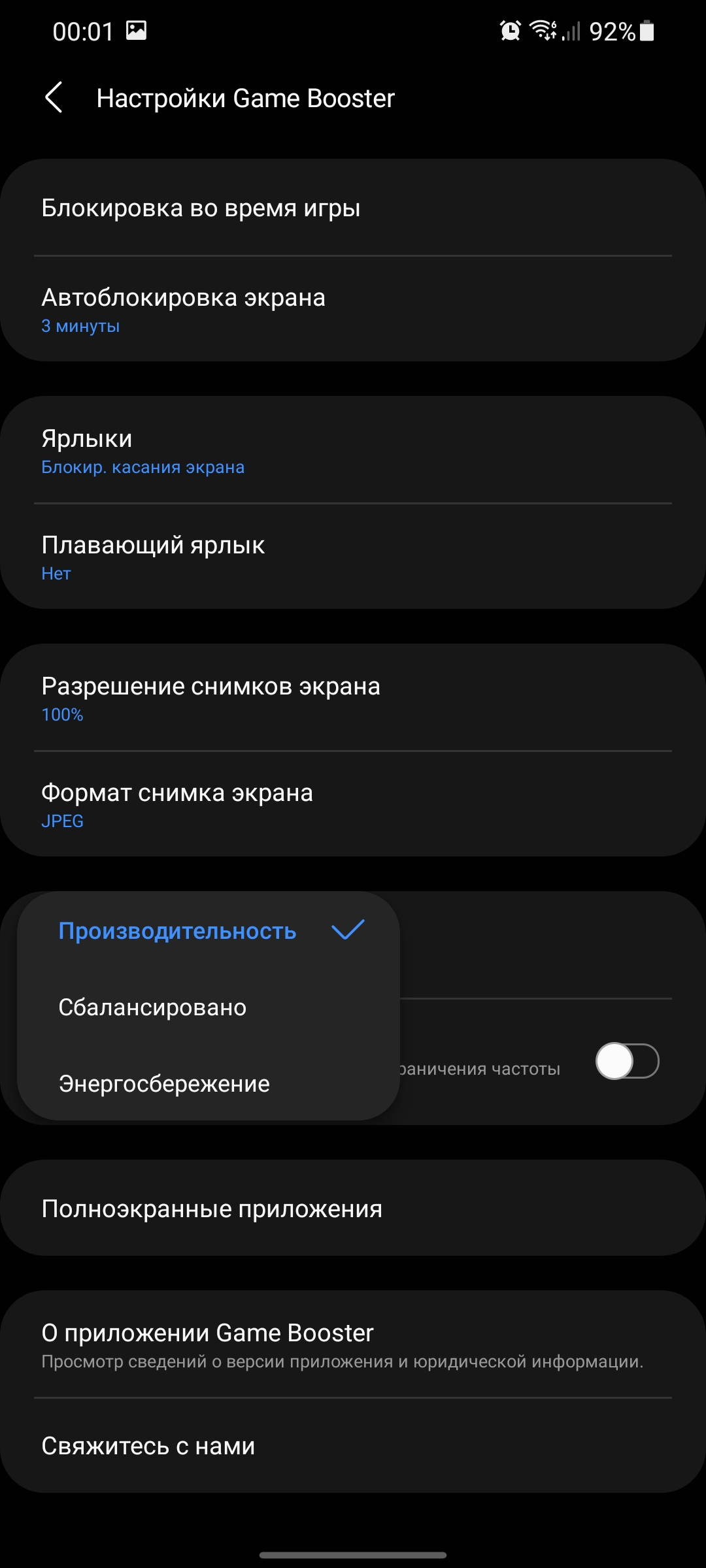This screenshot has height=1568, width=706.
Task: Open Автоблокировка экрана setting
Action: point(353,309)
